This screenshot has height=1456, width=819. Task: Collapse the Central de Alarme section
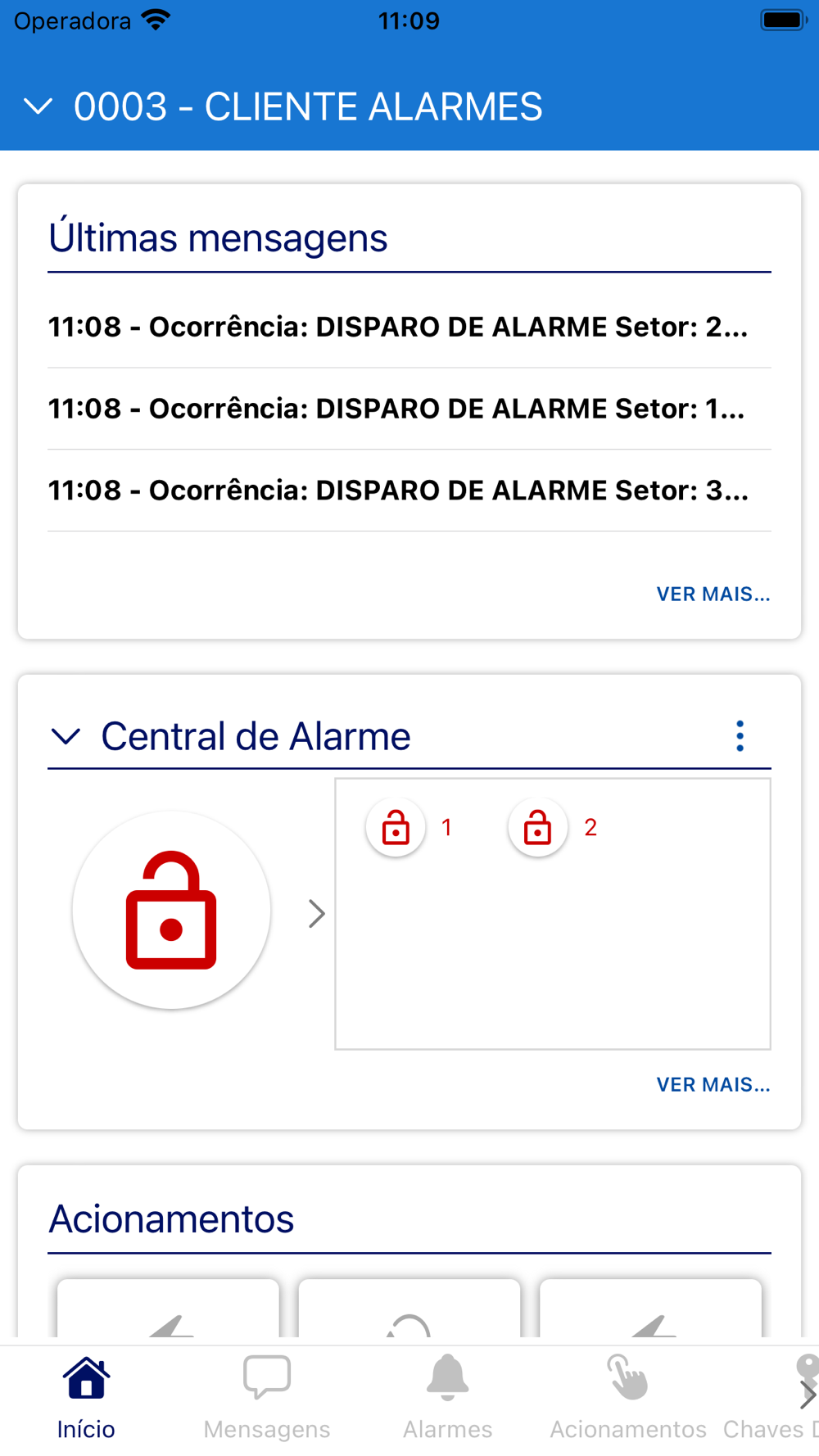66,736
